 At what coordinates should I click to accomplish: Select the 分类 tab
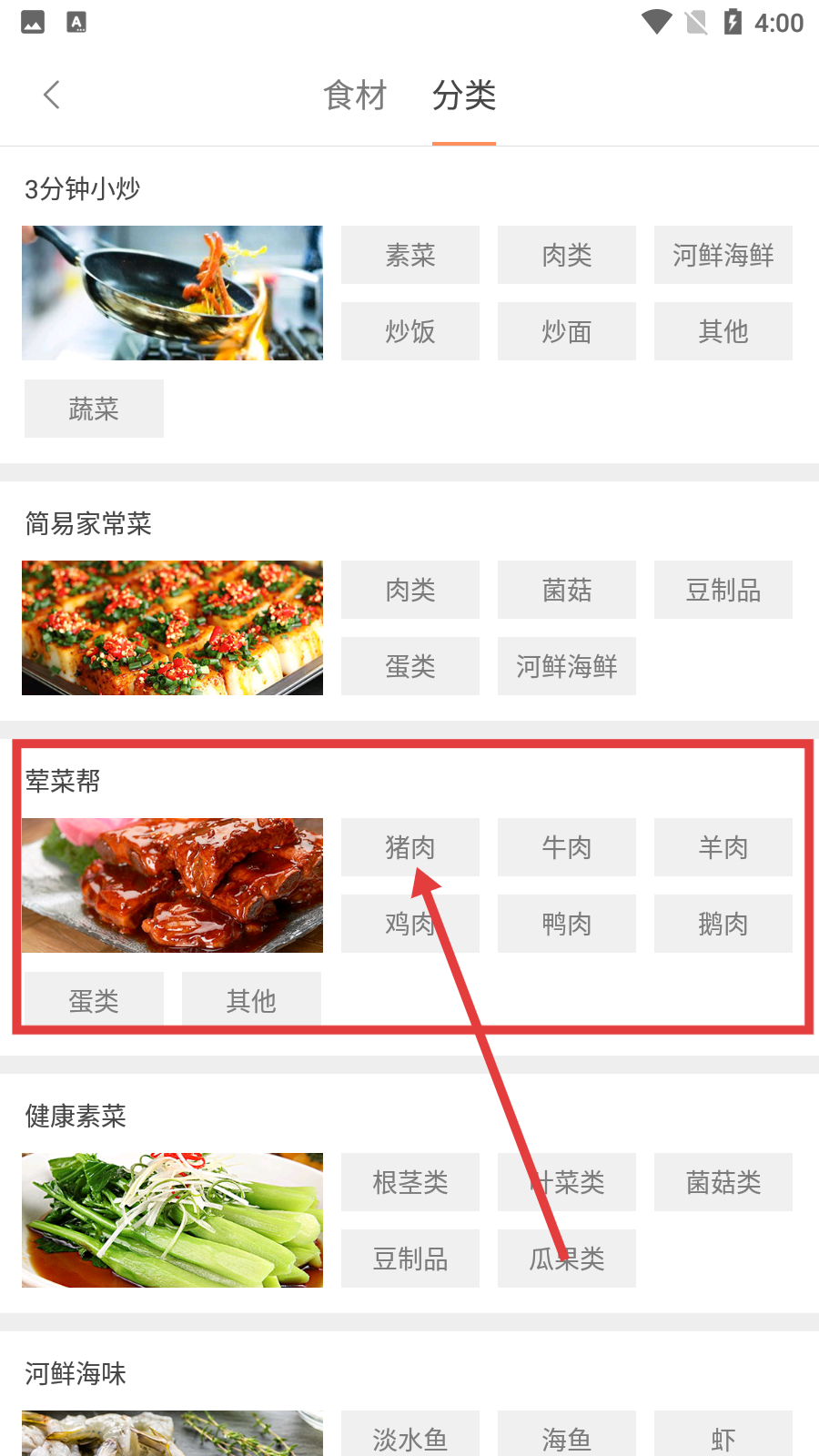click(464, 96)
